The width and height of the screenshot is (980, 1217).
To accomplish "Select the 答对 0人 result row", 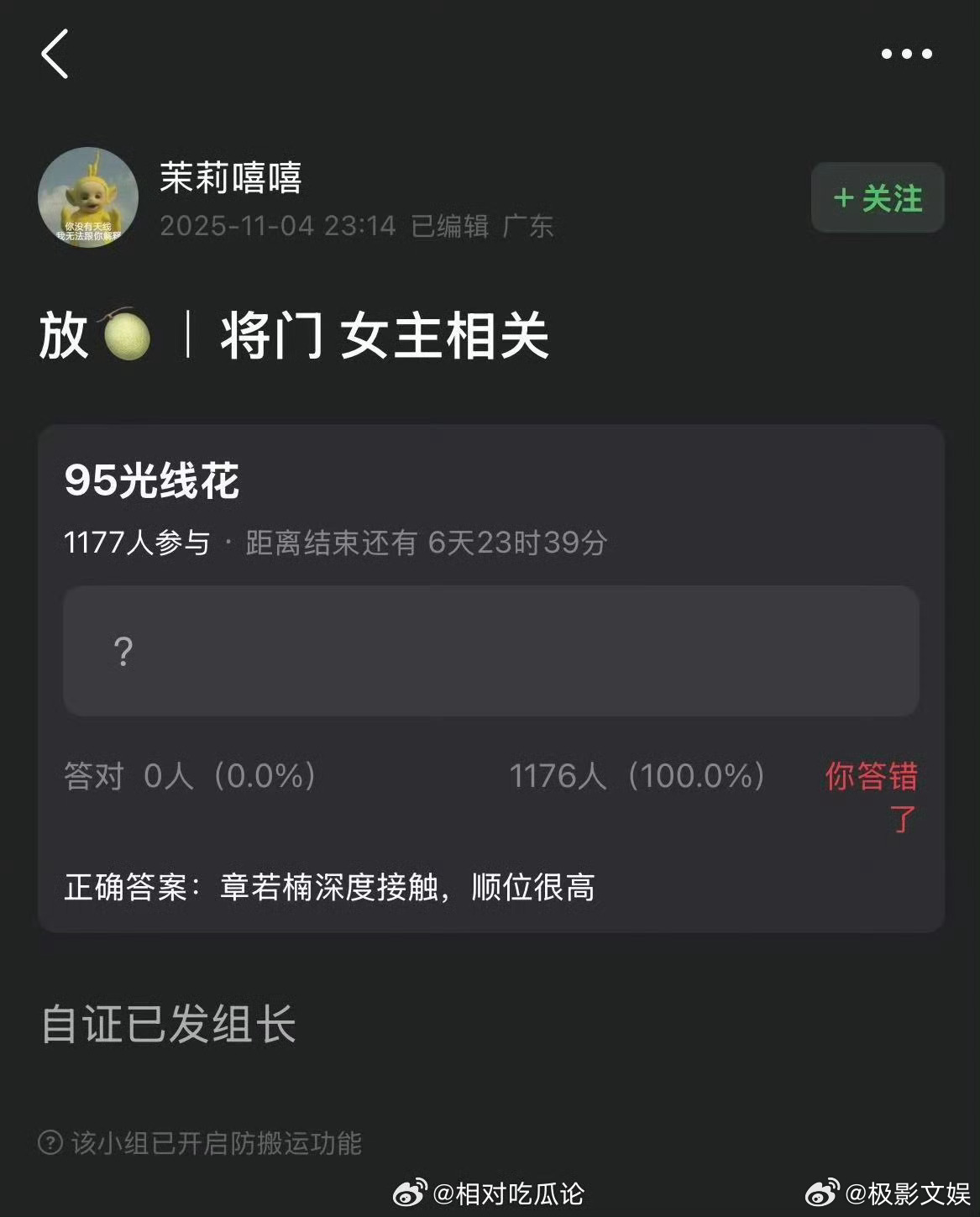I will (x=189, y=777).
